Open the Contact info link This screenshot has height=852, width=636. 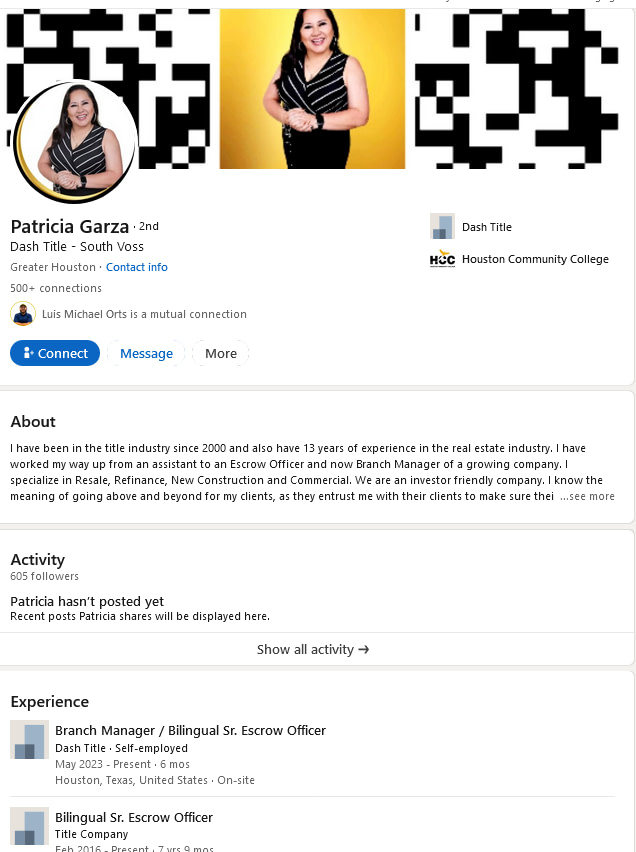click(x=137, y=267)
